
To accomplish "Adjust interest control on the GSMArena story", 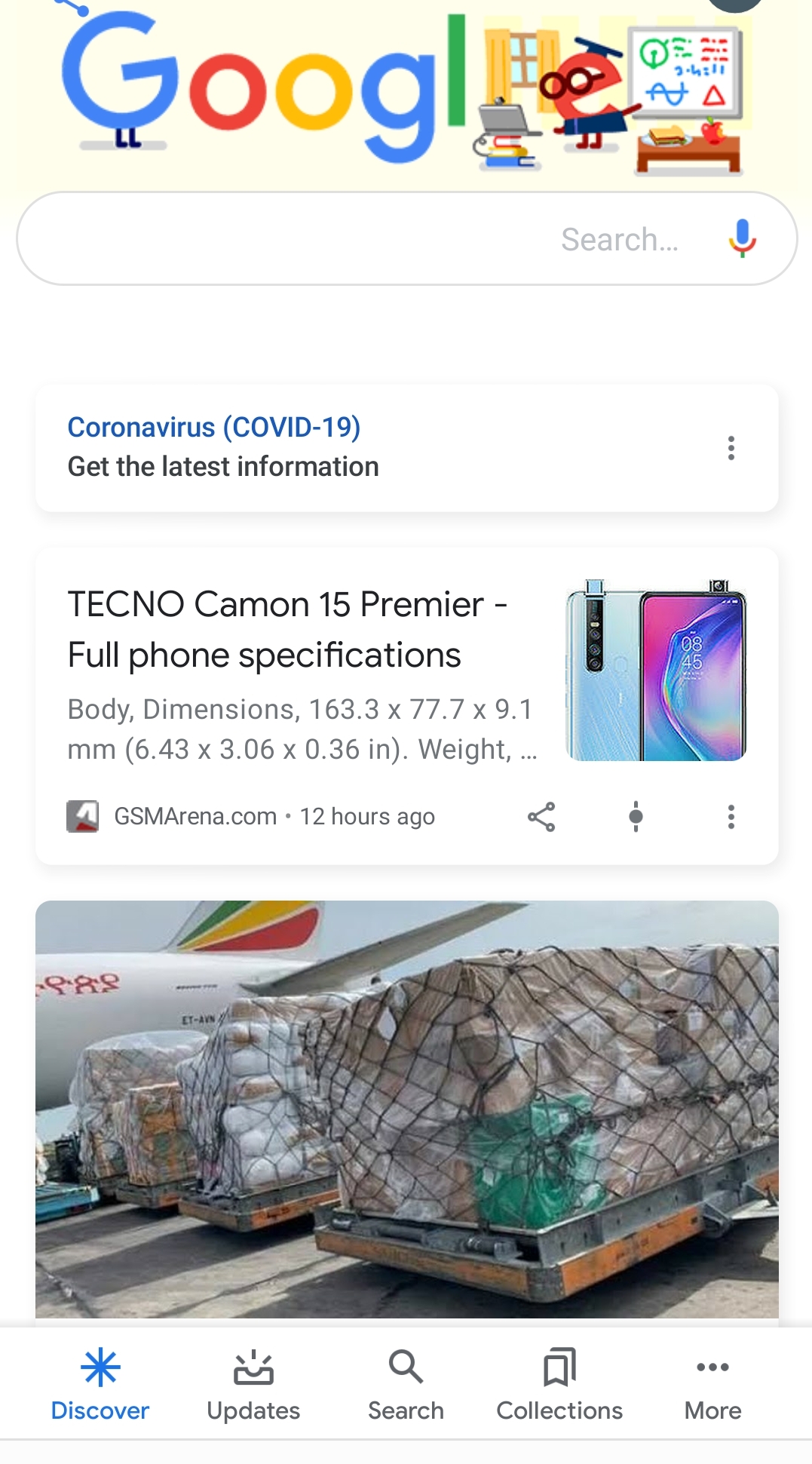I will click(636, 817).
